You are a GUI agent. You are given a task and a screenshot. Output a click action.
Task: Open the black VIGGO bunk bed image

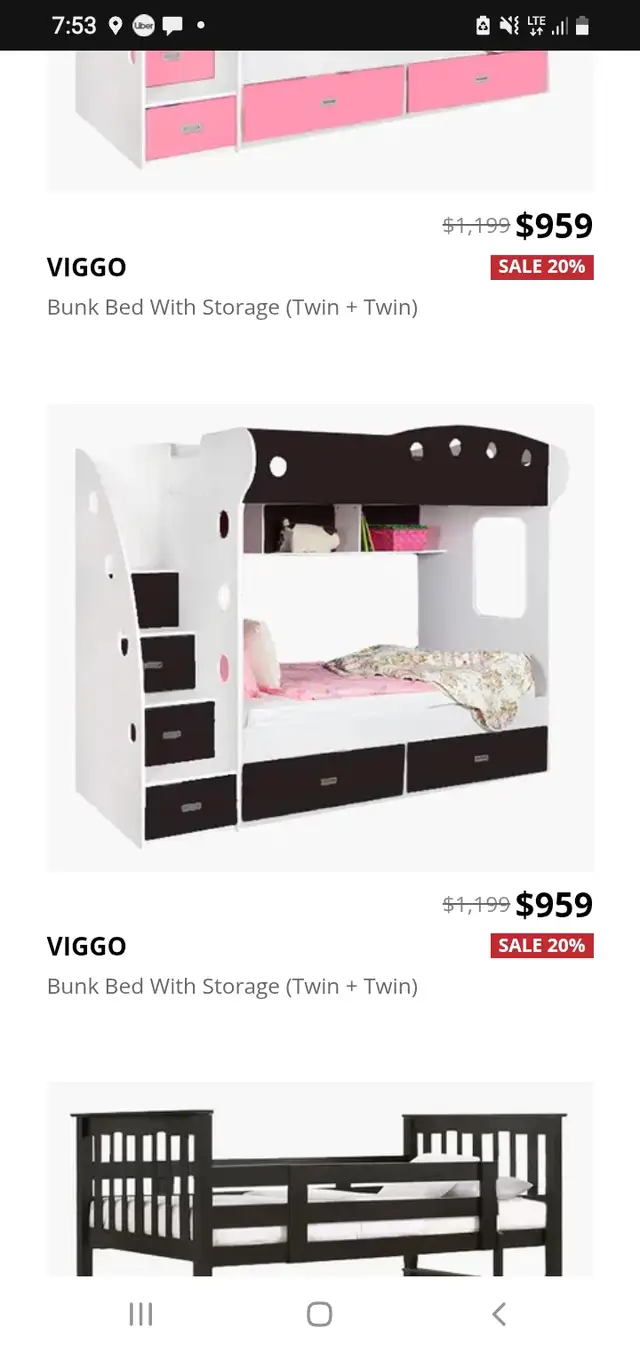[x=320, y=638]
